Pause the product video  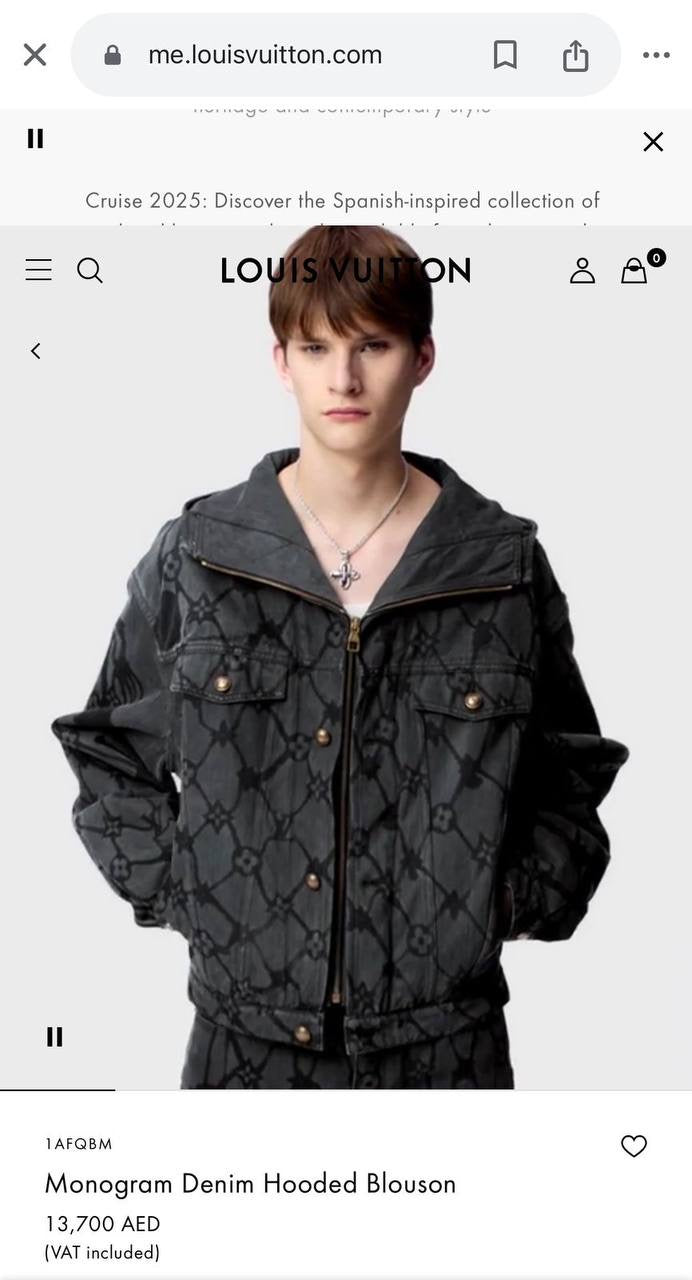point(54,1037)
